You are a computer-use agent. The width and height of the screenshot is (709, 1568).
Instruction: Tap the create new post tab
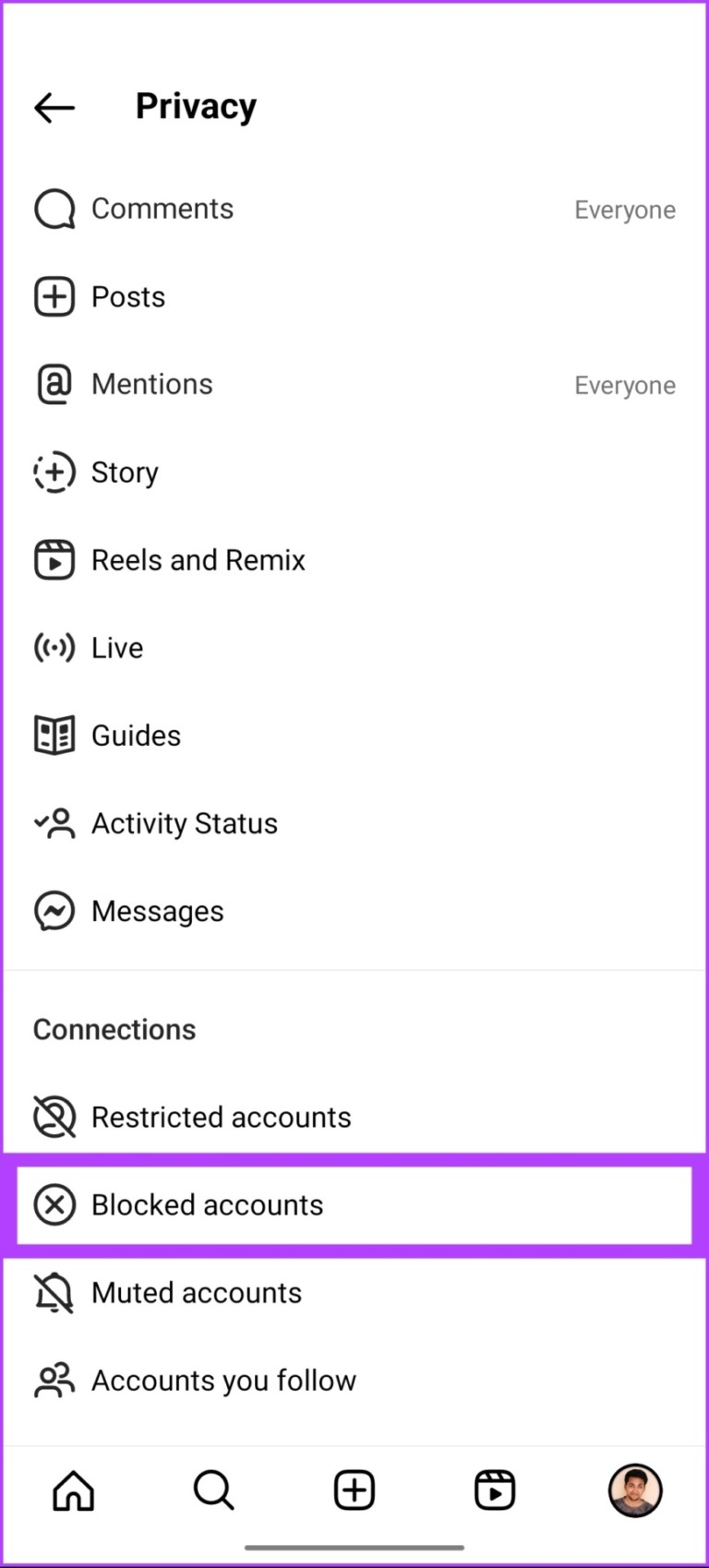coord(354,1490)
